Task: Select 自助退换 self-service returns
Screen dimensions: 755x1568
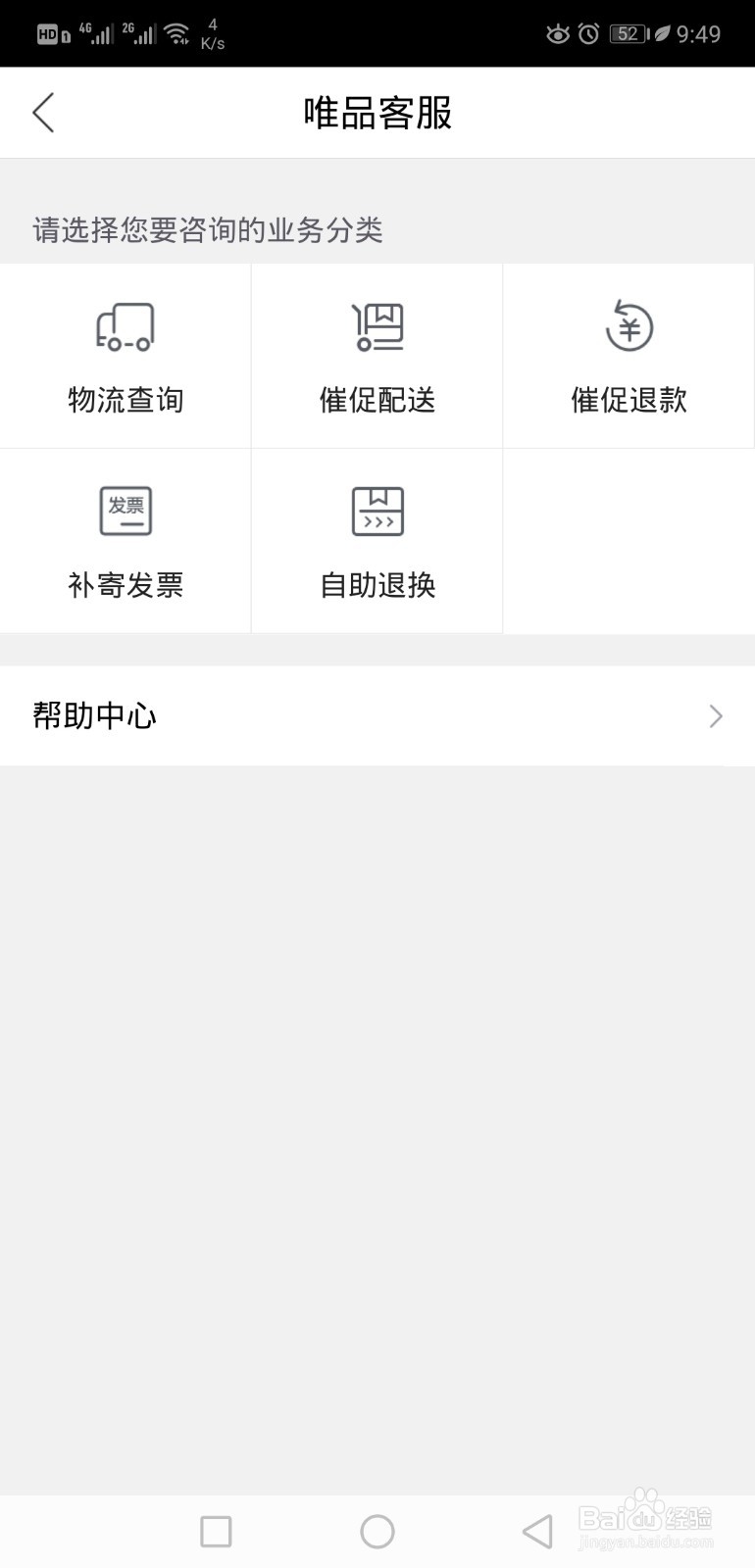Action: pyautogui.click(x=377, y=541)
